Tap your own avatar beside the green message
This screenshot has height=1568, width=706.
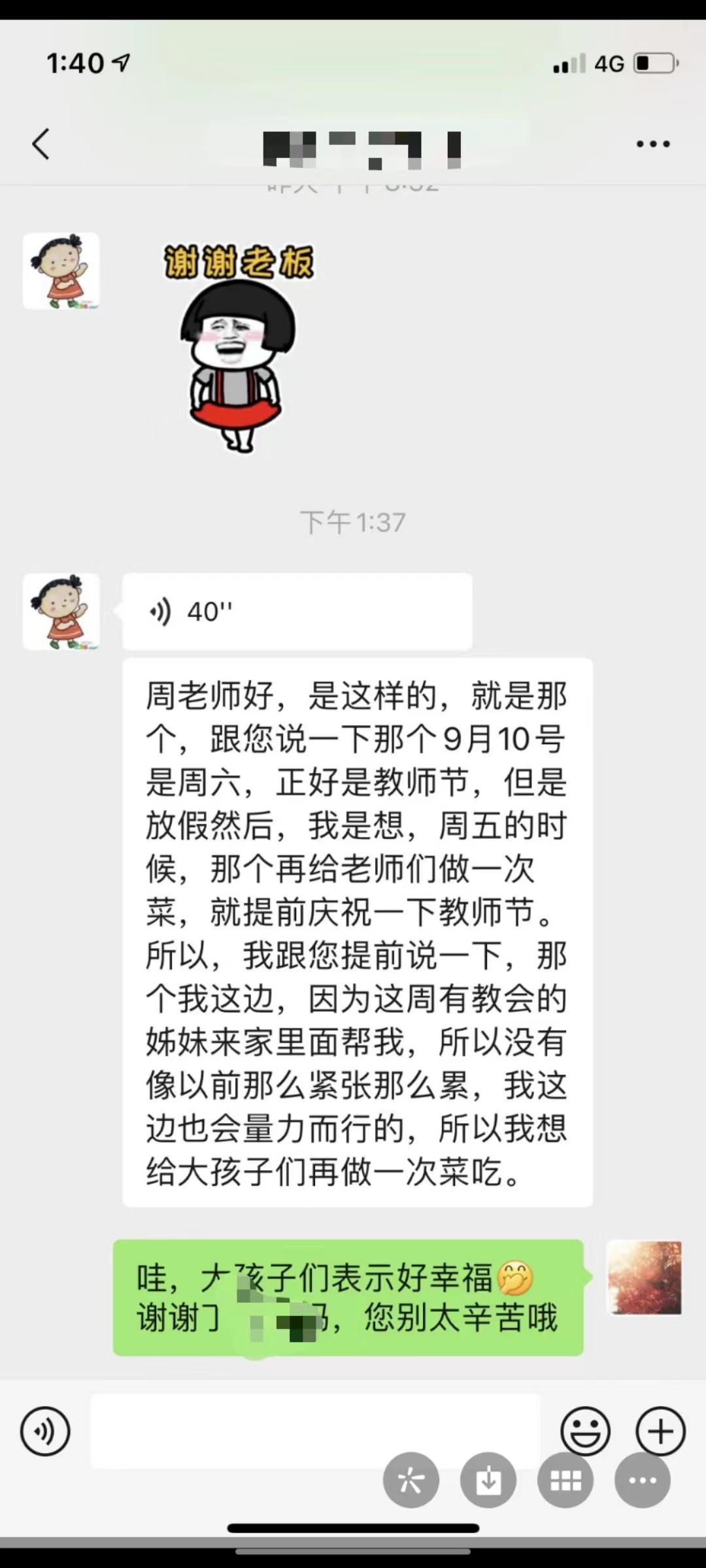(644, 1278)
